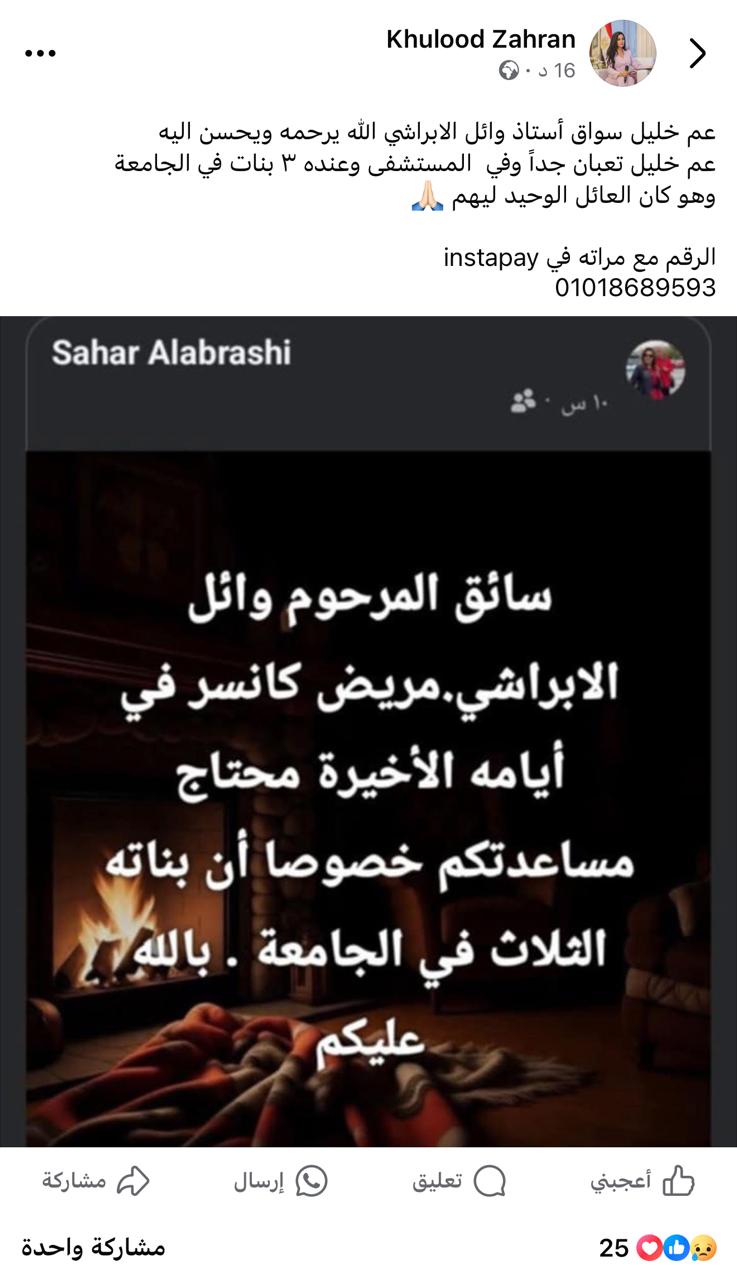Open Khulood Zahran's profile name
Viewport: 737px width, 1280px height.
[x=481, y=39]
